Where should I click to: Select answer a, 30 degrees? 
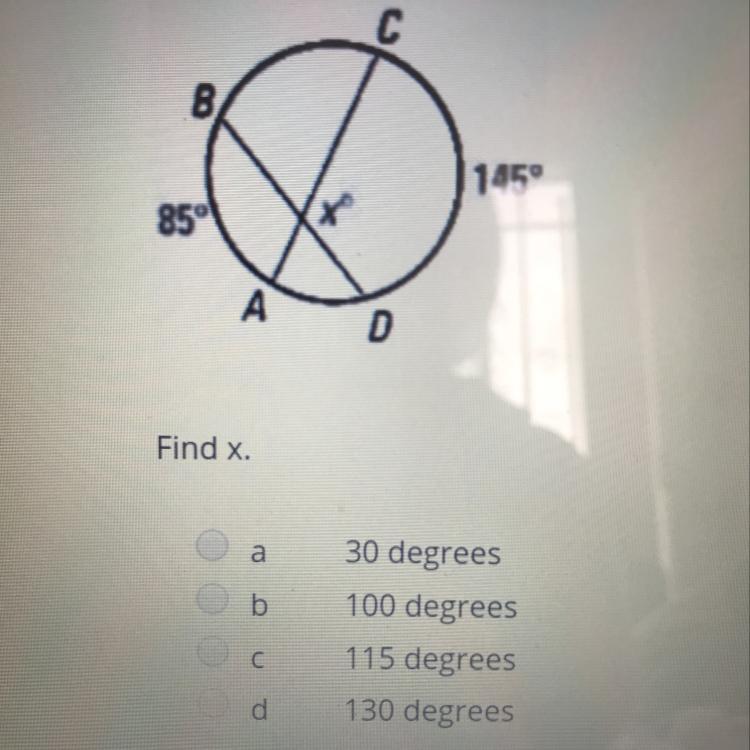tap(212, 546)
